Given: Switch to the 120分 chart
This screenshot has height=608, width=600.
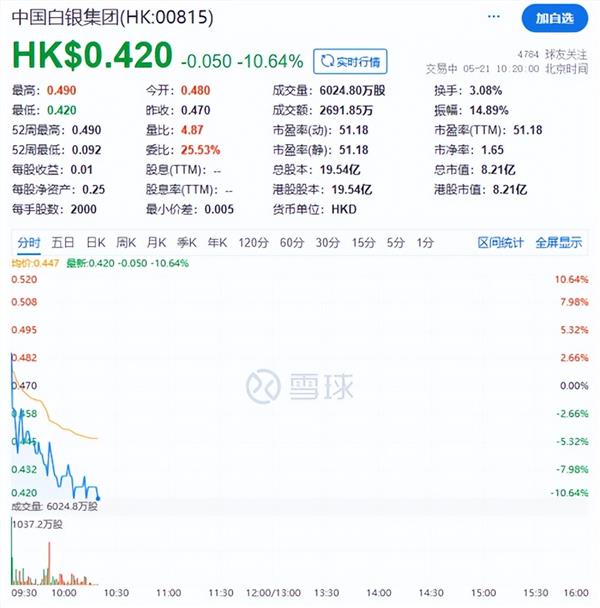Looking at the screenshot, I should [x=253, y=242].
